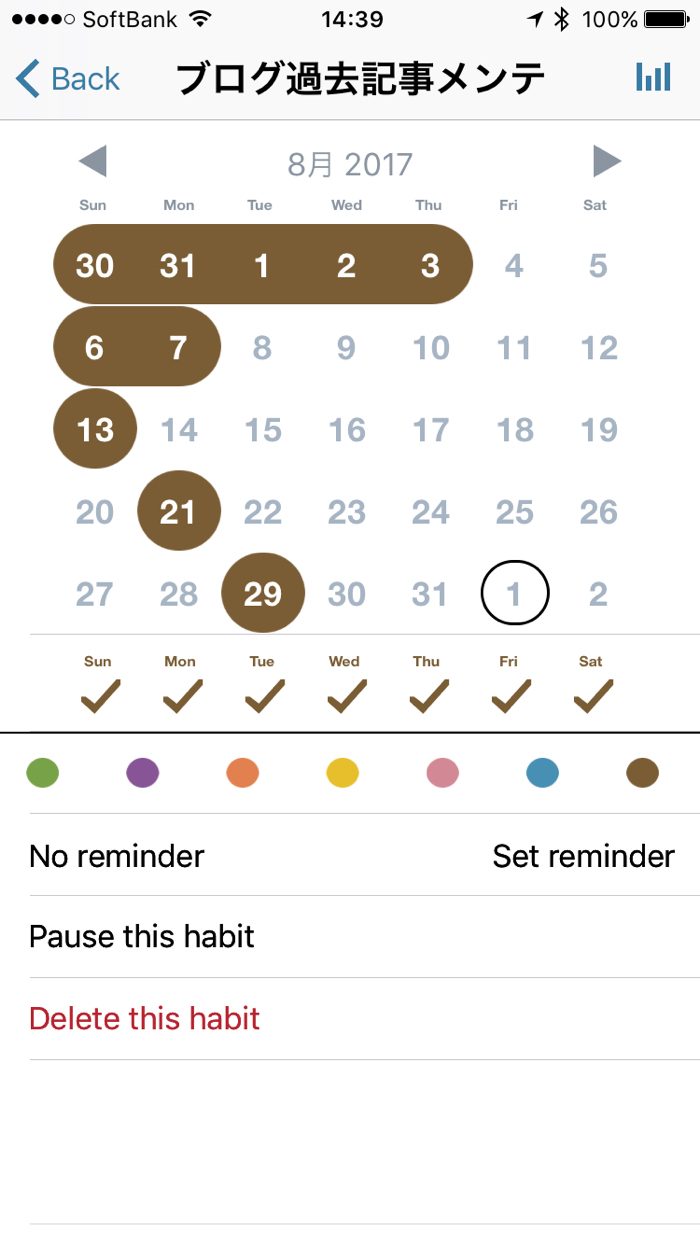Pause this habit

[x=142, y=937]
